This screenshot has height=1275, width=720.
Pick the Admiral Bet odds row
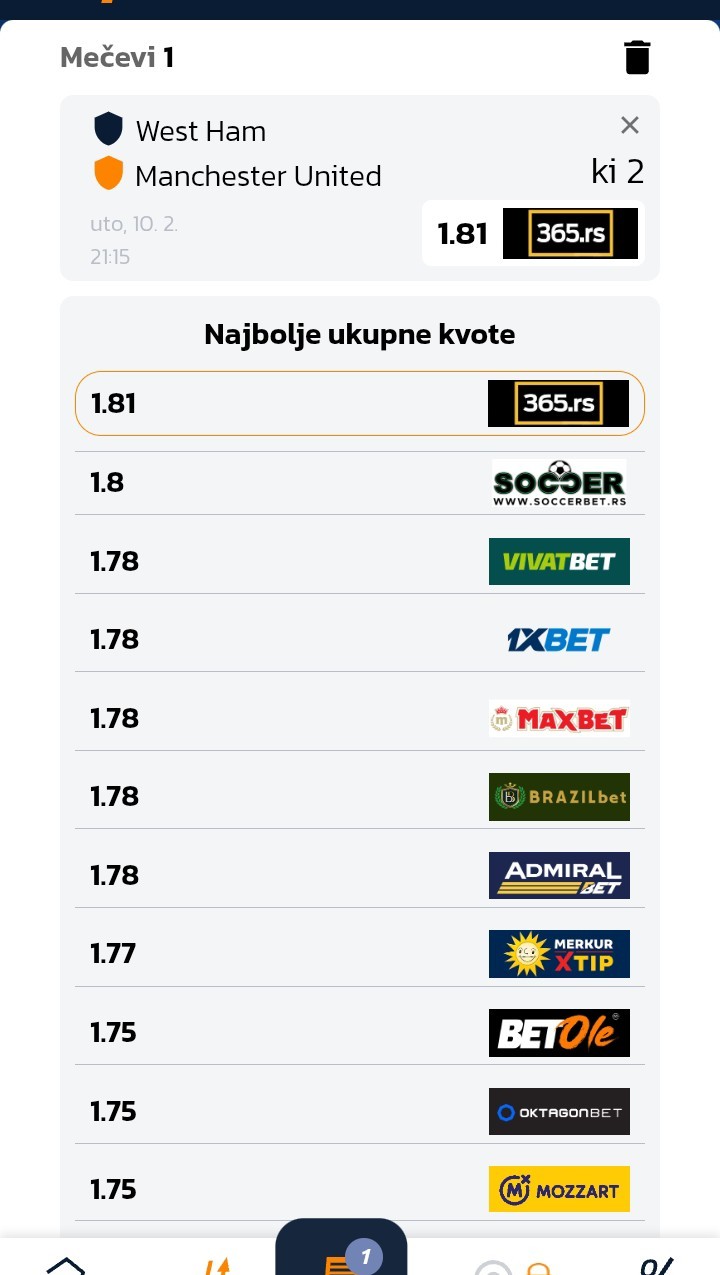coord(360,875)
